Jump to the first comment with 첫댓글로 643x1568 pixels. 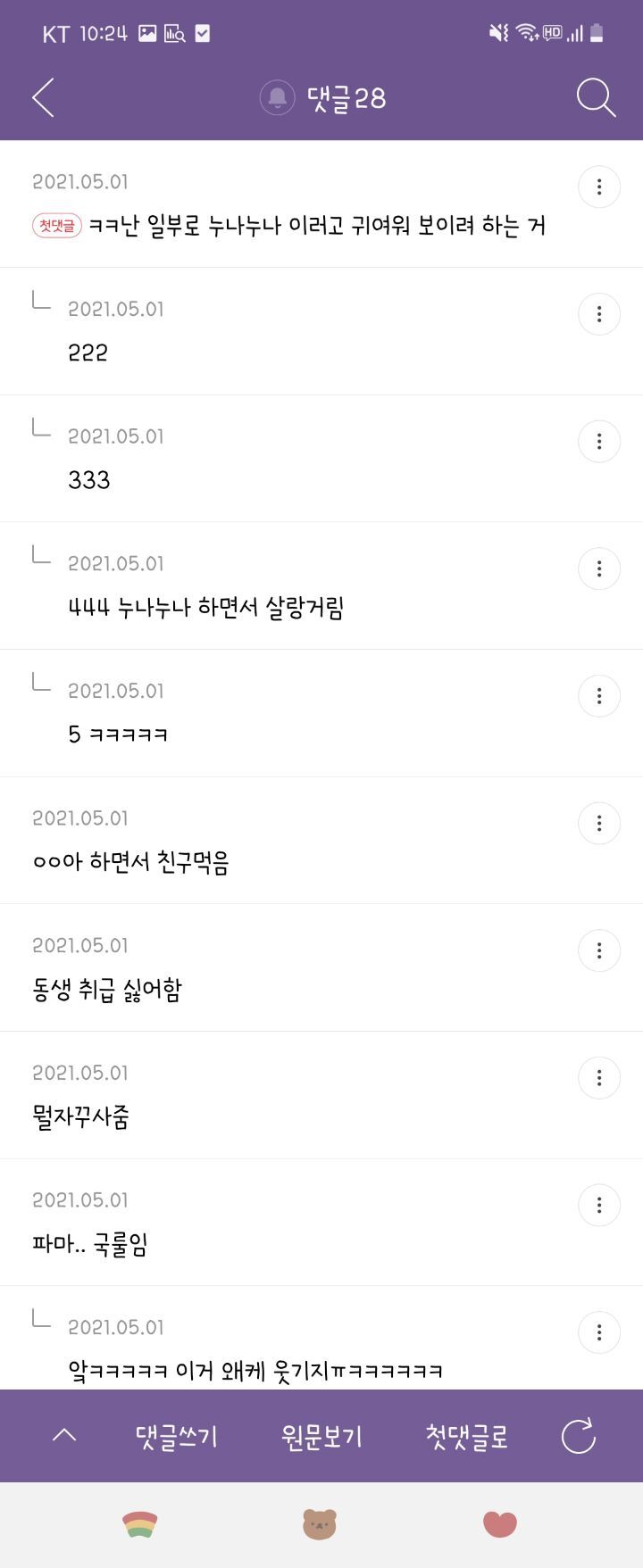(x=466, y=1437)
